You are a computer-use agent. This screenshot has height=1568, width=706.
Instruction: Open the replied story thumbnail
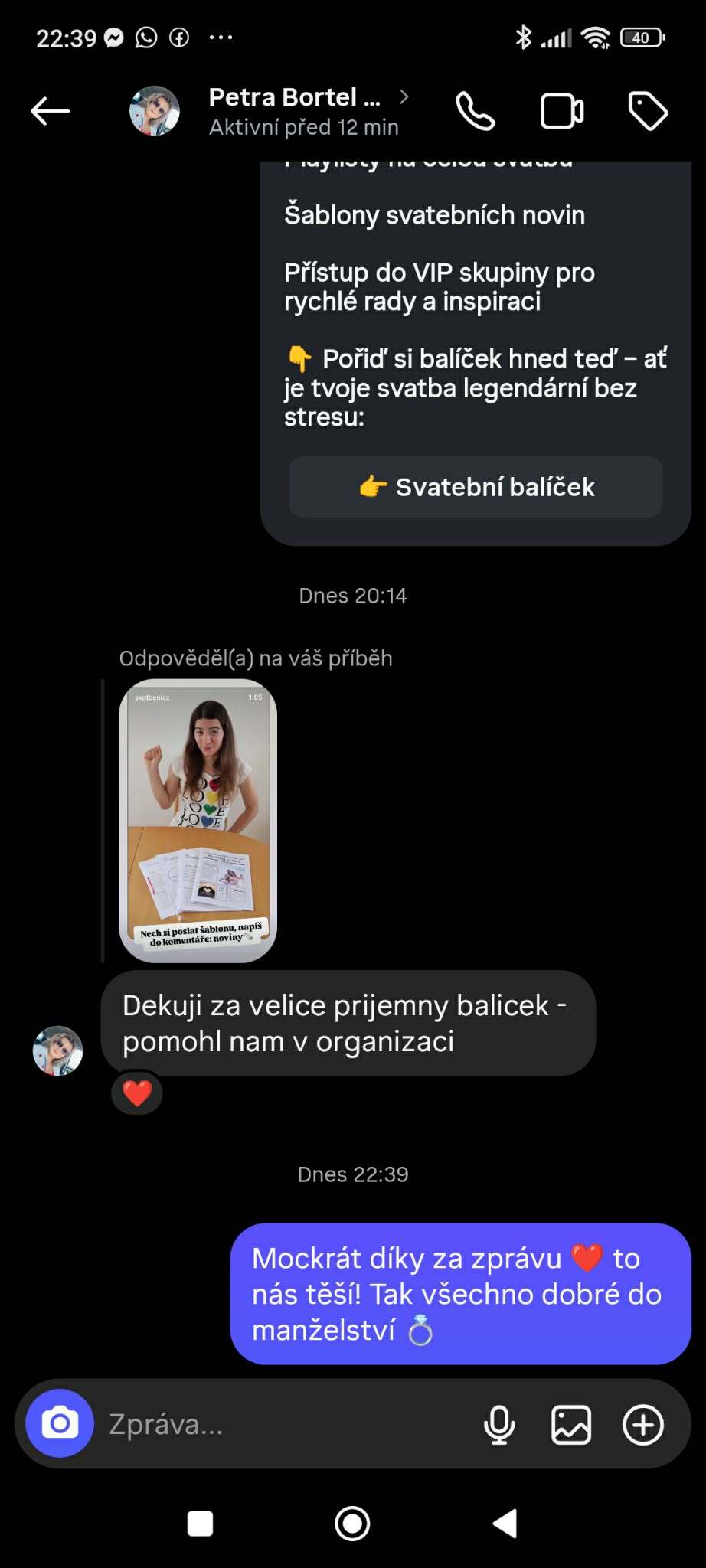[198, 820]
